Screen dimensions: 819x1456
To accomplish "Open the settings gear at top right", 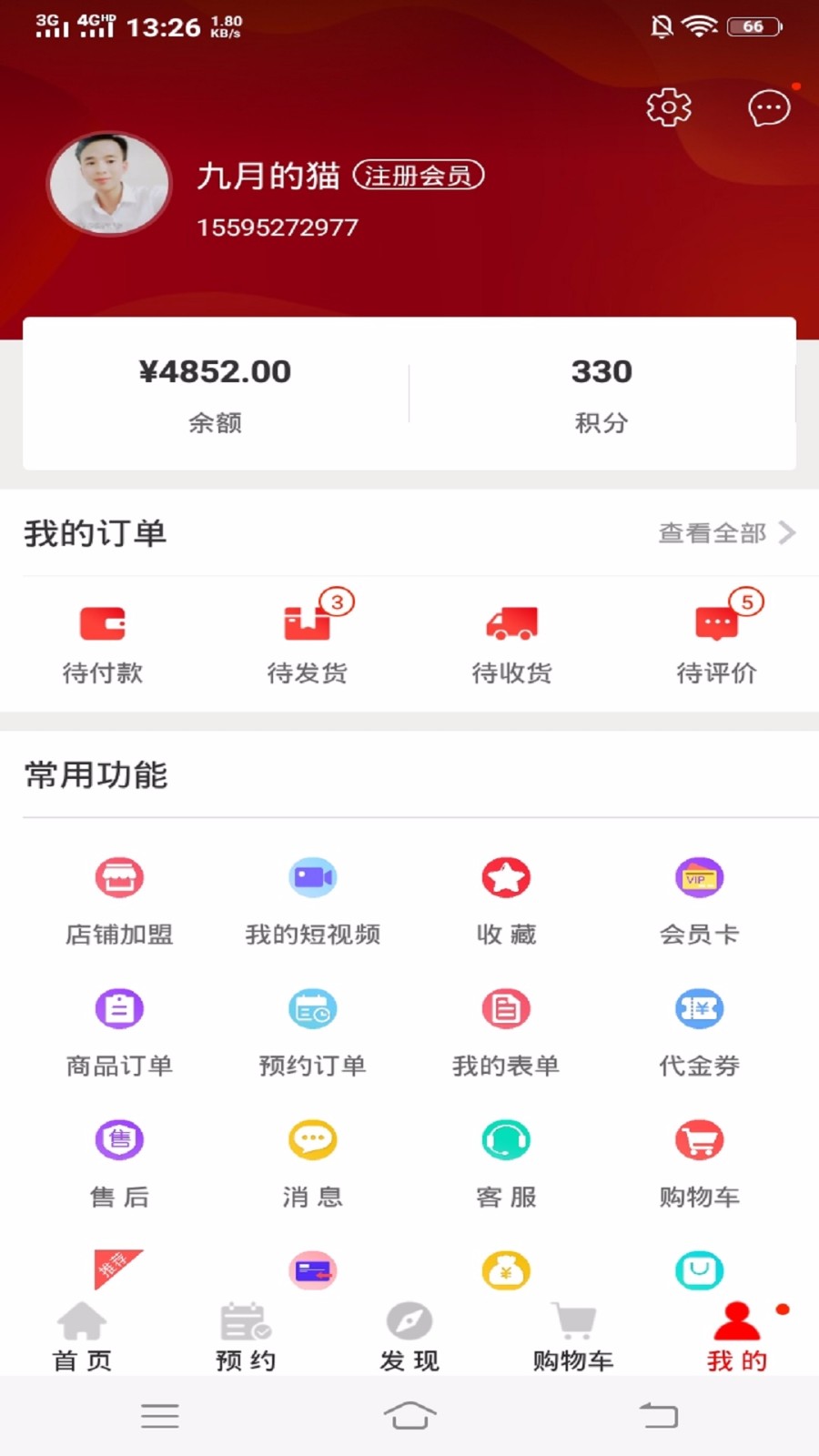I will tap(669, 106).
